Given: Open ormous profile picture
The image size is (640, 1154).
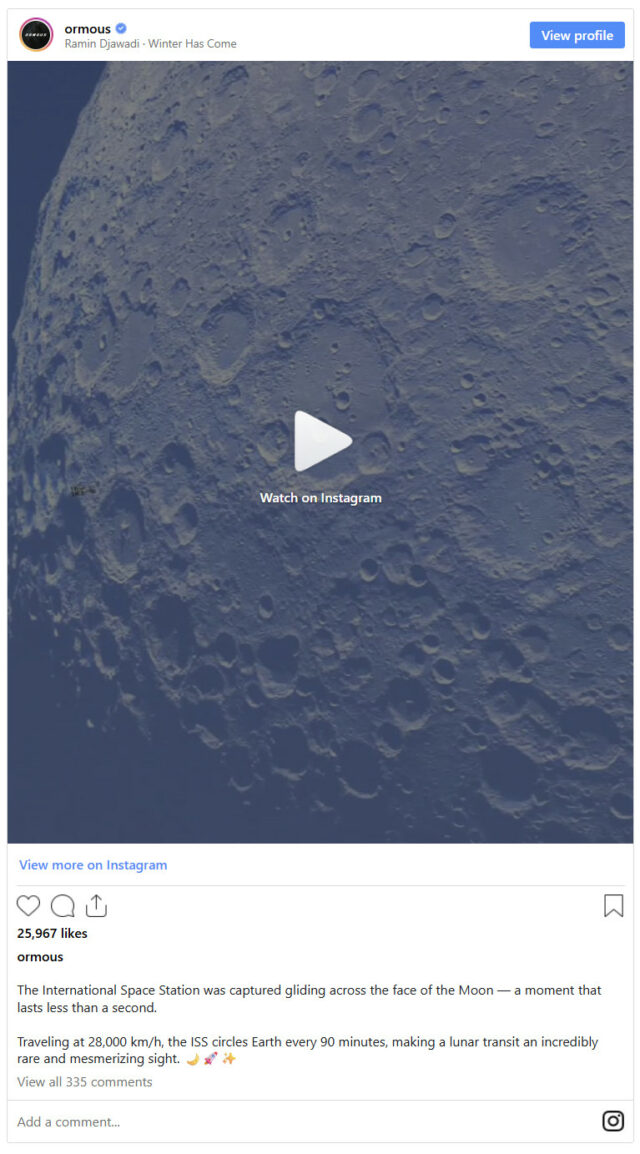Looking at the screenshot, I should [x=36, y=35].
